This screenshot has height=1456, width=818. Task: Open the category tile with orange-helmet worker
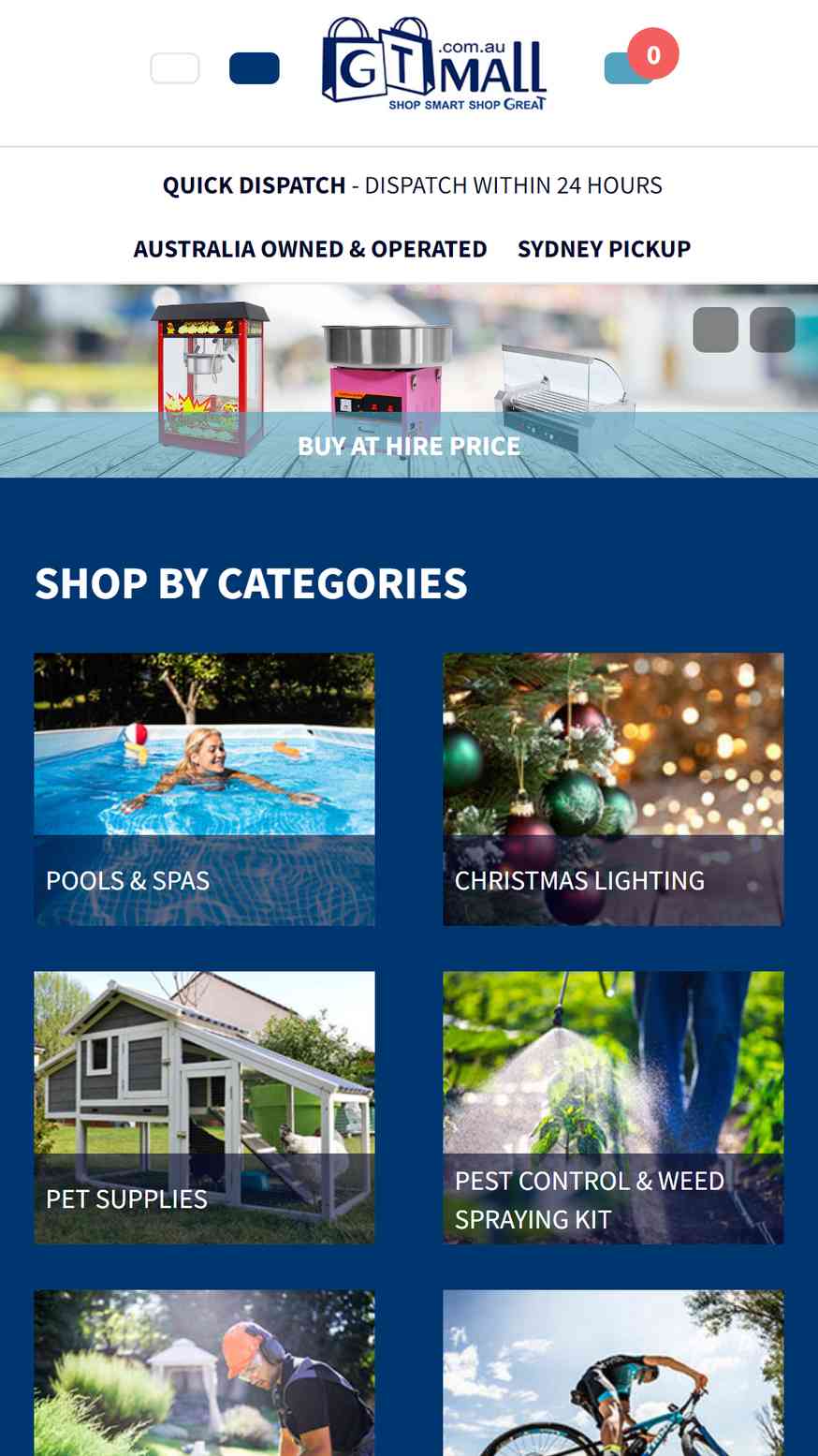click(x=204, y=1373)
